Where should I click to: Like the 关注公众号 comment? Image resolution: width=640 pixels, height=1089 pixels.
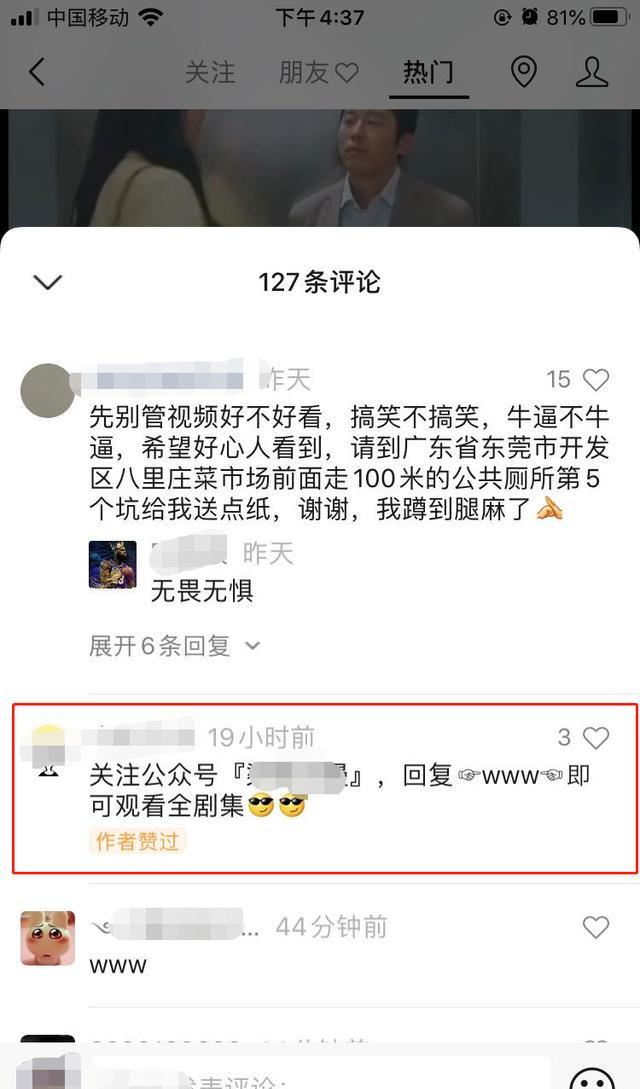(x=596, y=738)
